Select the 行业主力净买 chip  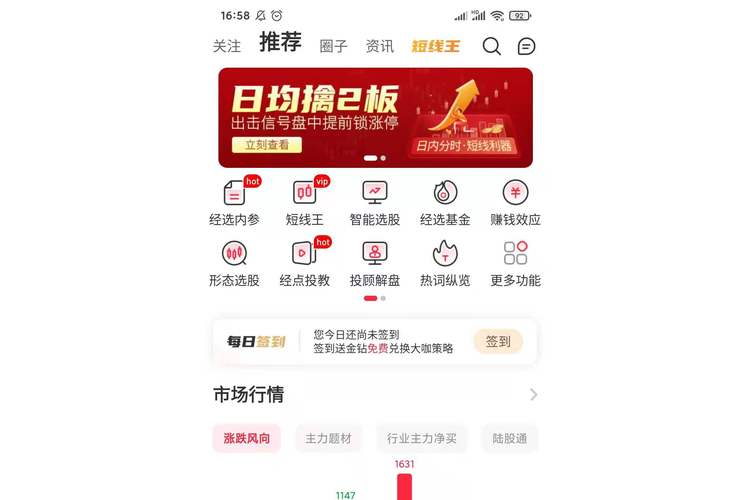[422, 438]
